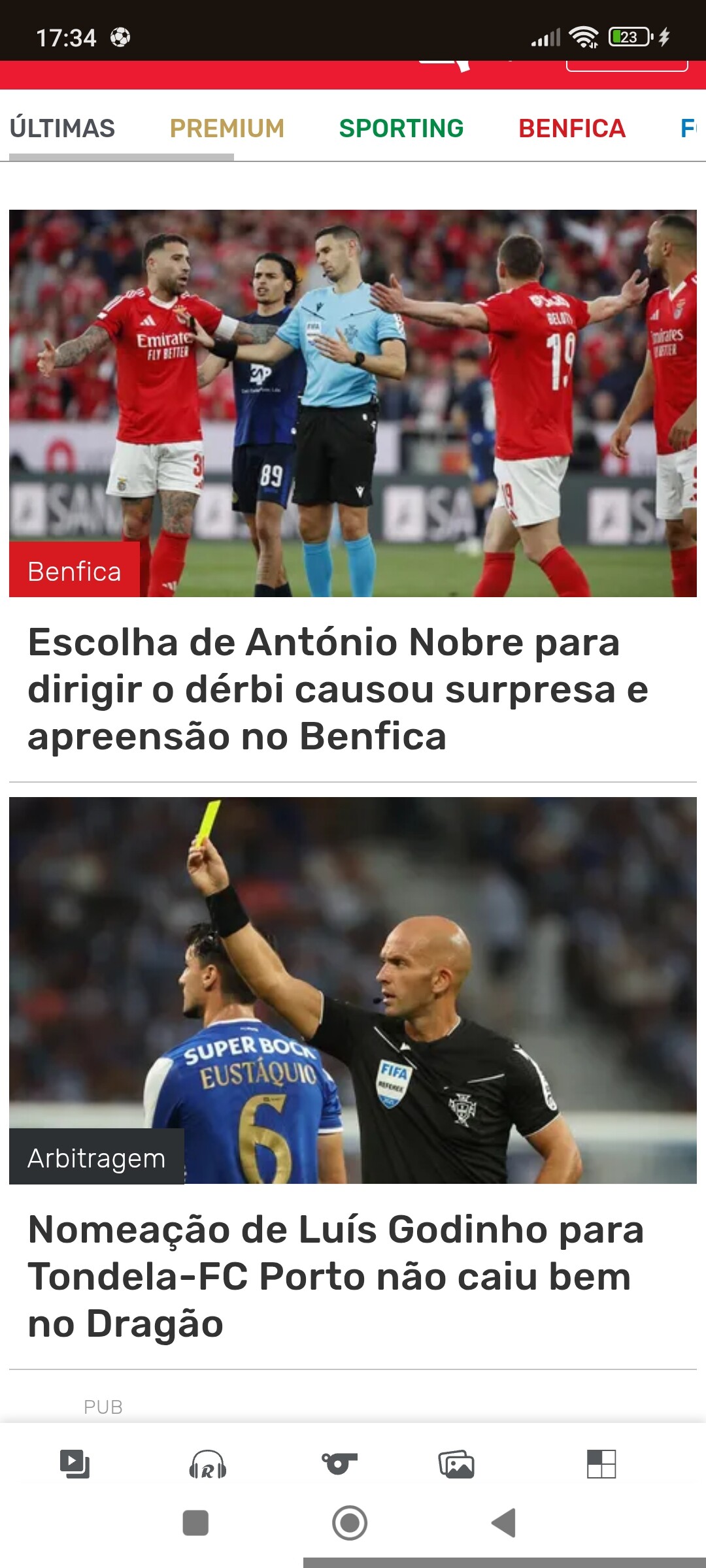The image size is (706, 1568).
Task: Open the photo galleries icon
Action: pos(456,1464)
